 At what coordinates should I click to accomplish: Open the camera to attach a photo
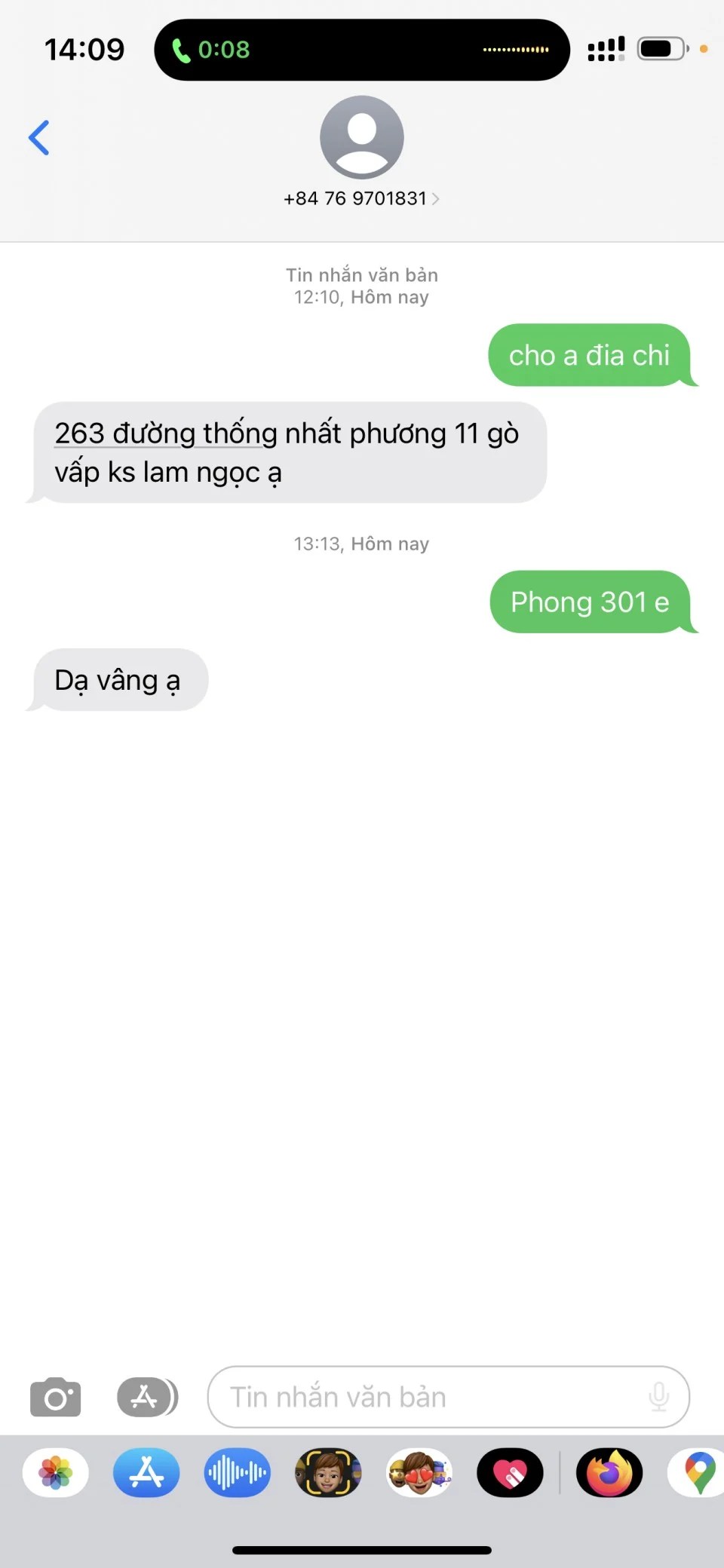click(55, 1397)
